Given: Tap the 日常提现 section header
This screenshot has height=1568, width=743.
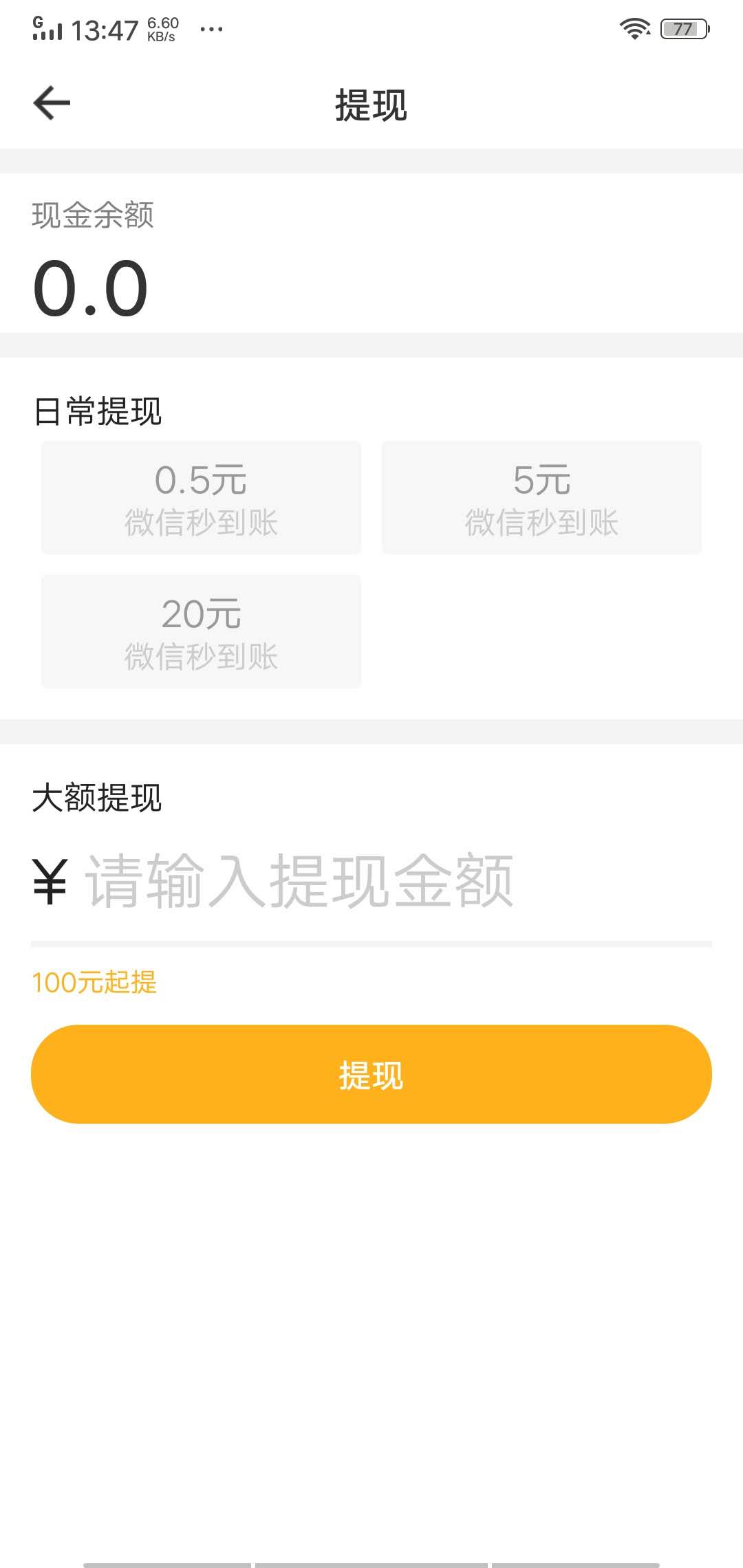Looking at the screenshot, I should click(x=98, y=411).
